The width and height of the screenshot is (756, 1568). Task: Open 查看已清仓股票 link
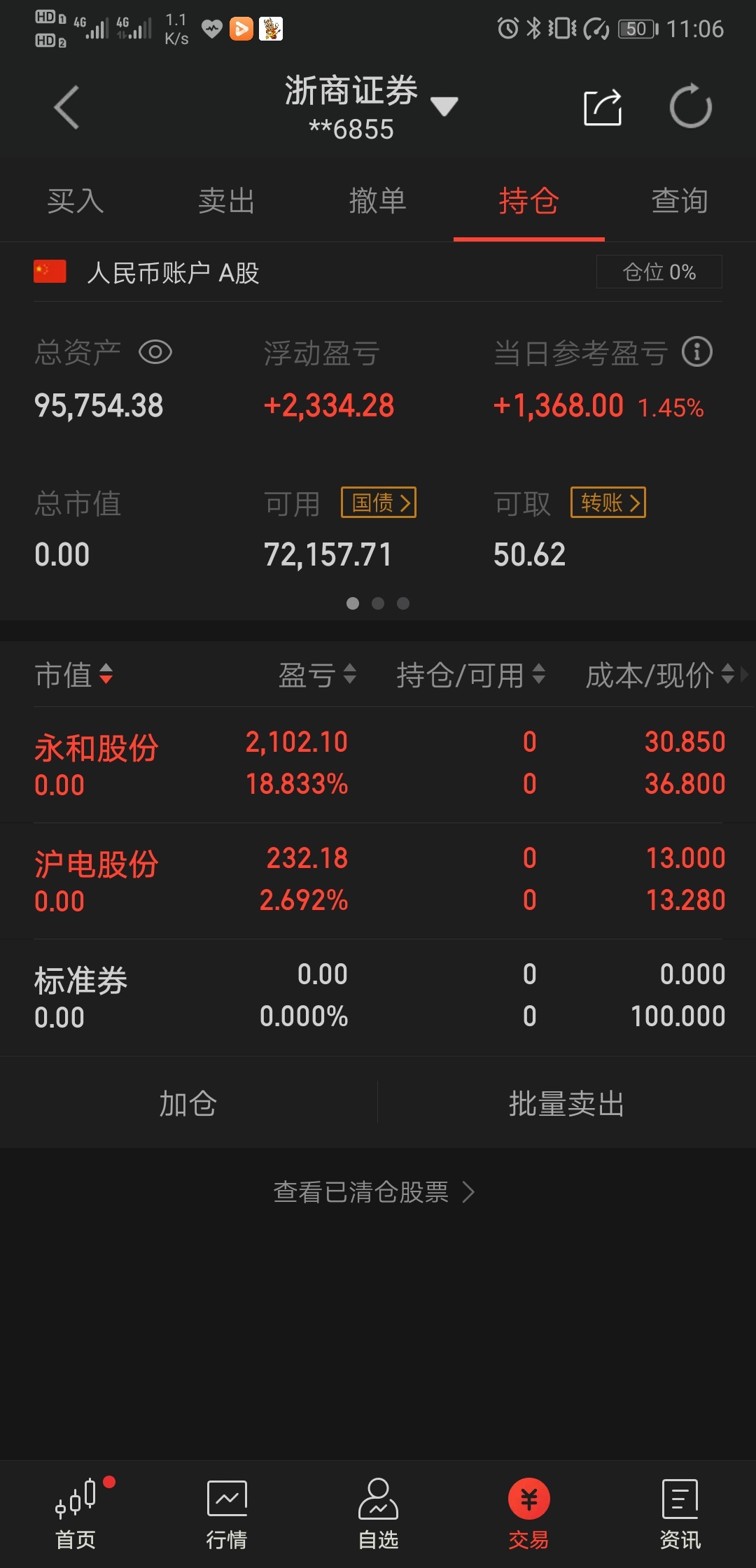[374, 1191]
